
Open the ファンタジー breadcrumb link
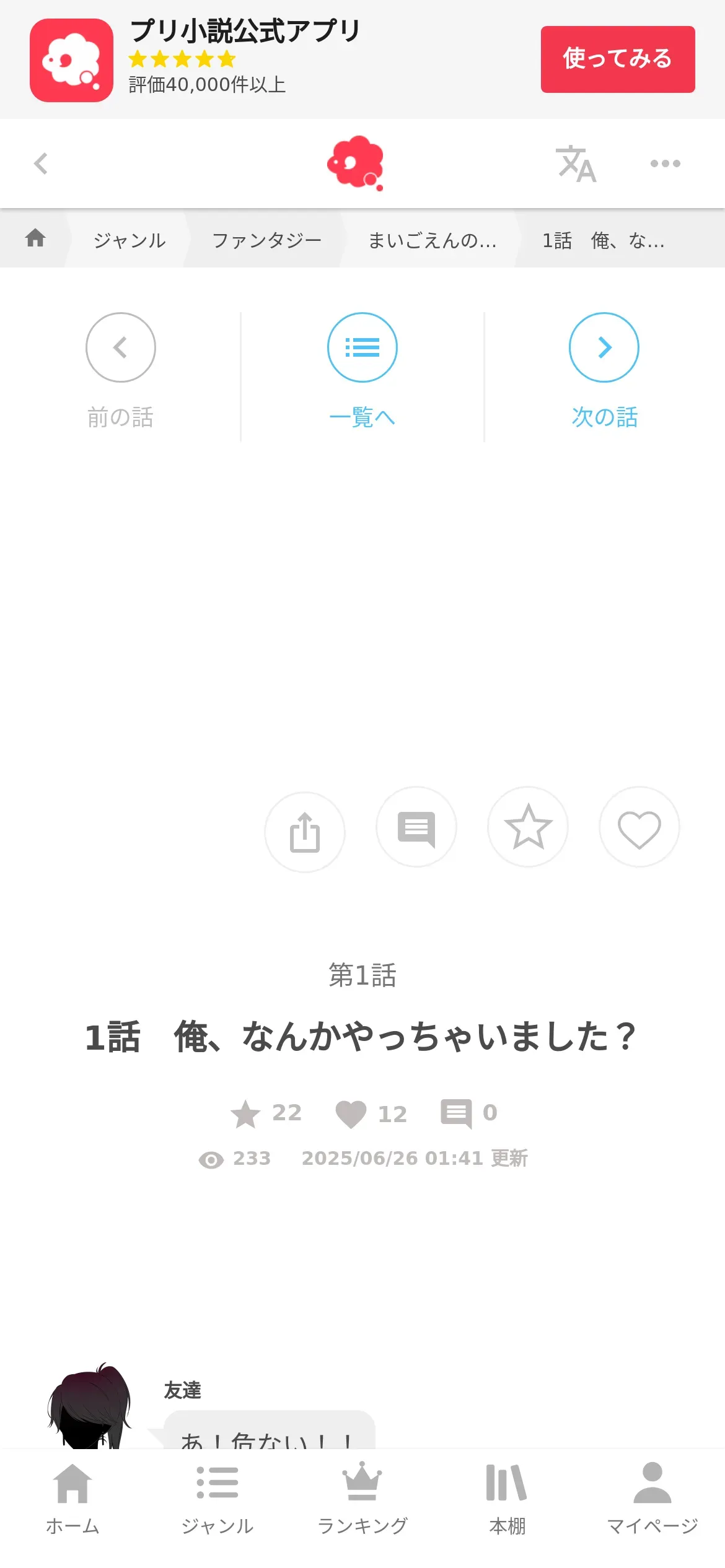(x=266, y=240)
